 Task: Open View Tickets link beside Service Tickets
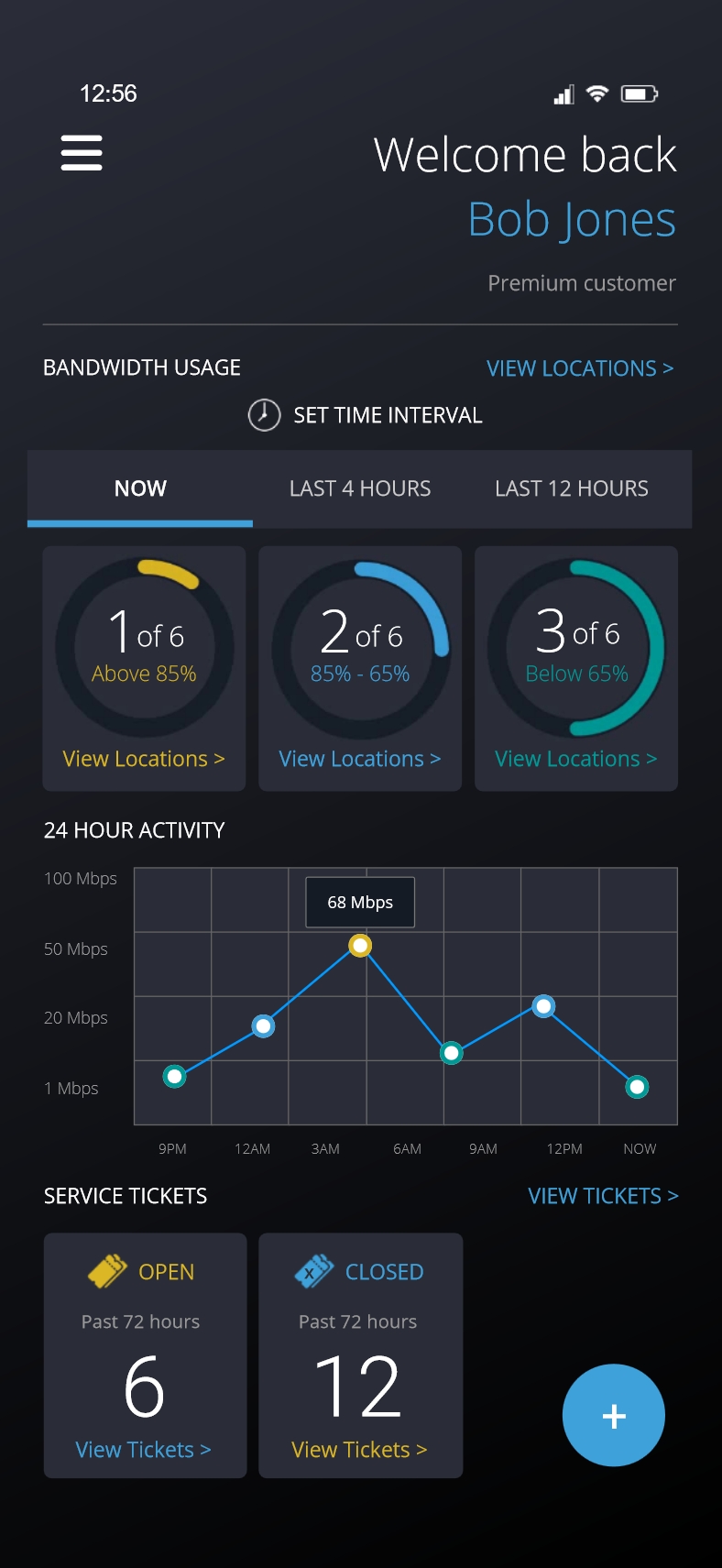coord(603,1196)
